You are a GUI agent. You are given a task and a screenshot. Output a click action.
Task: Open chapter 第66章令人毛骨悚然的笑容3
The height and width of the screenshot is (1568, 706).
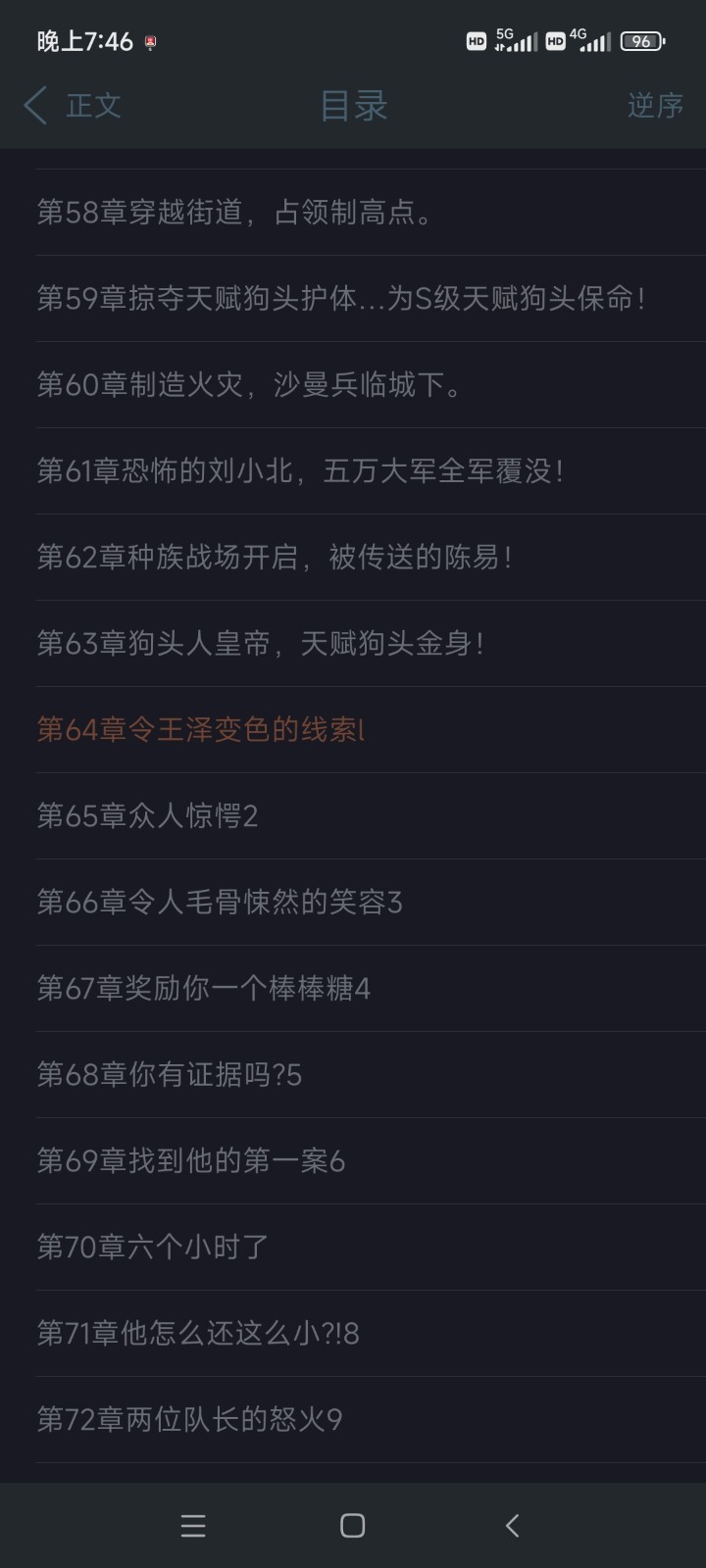pos(220,902)
